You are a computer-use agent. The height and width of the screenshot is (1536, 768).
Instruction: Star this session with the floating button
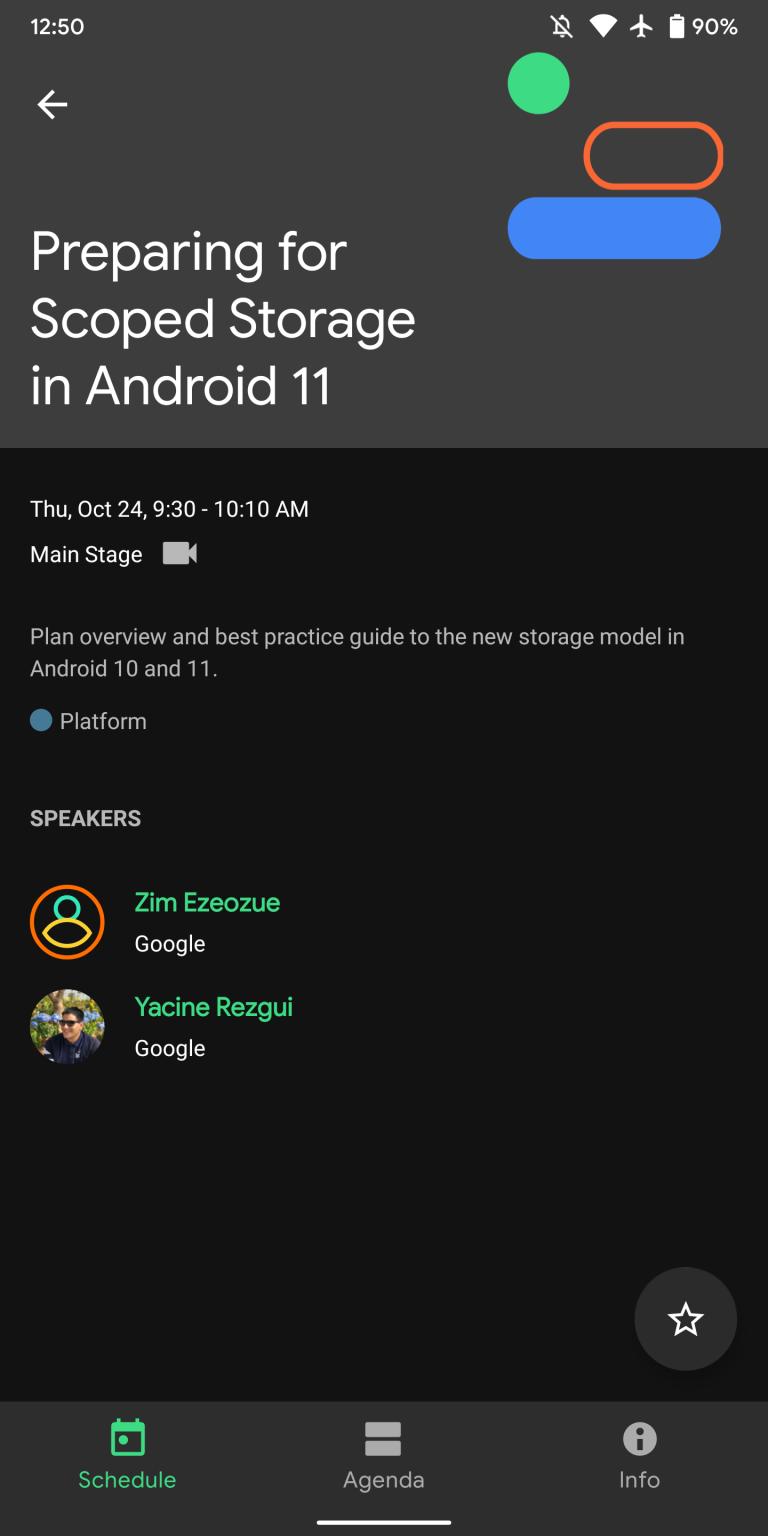point(685,1319)
